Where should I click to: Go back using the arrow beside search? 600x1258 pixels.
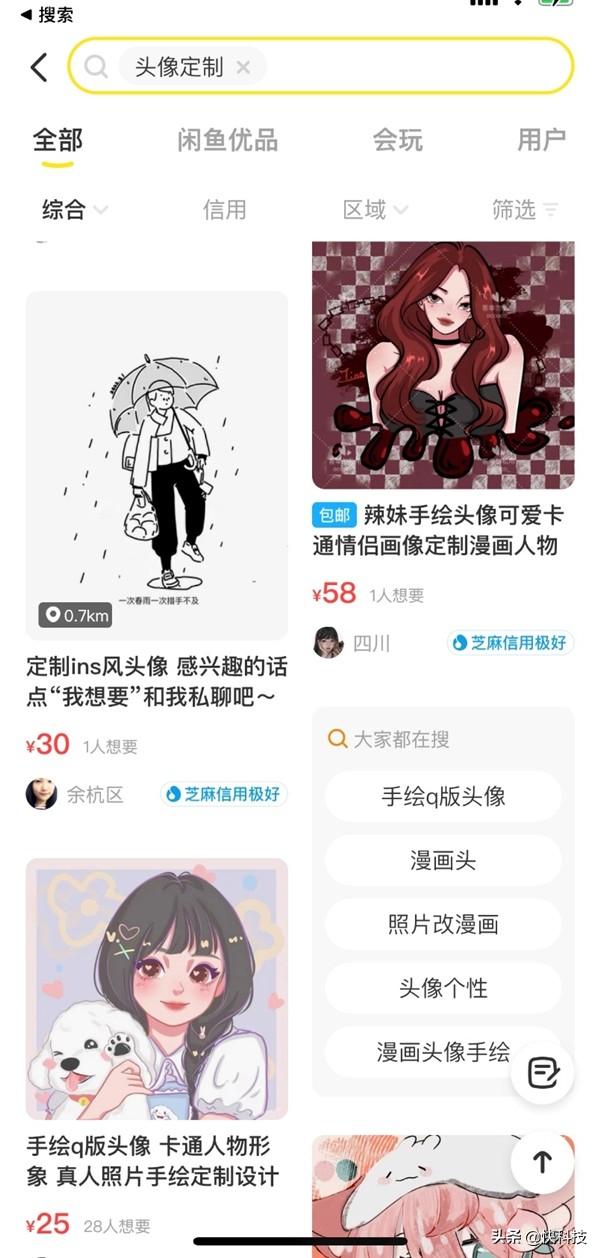click(x=39, y=68)
